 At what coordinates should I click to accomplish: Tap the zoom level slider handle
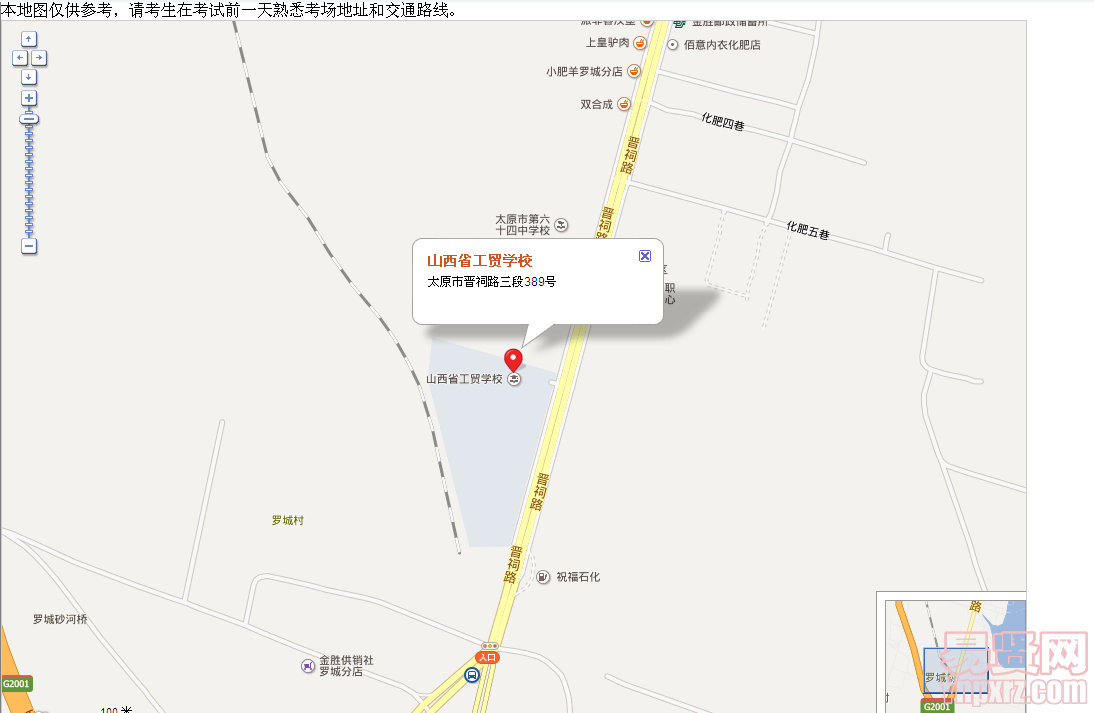tap(29, 119)
